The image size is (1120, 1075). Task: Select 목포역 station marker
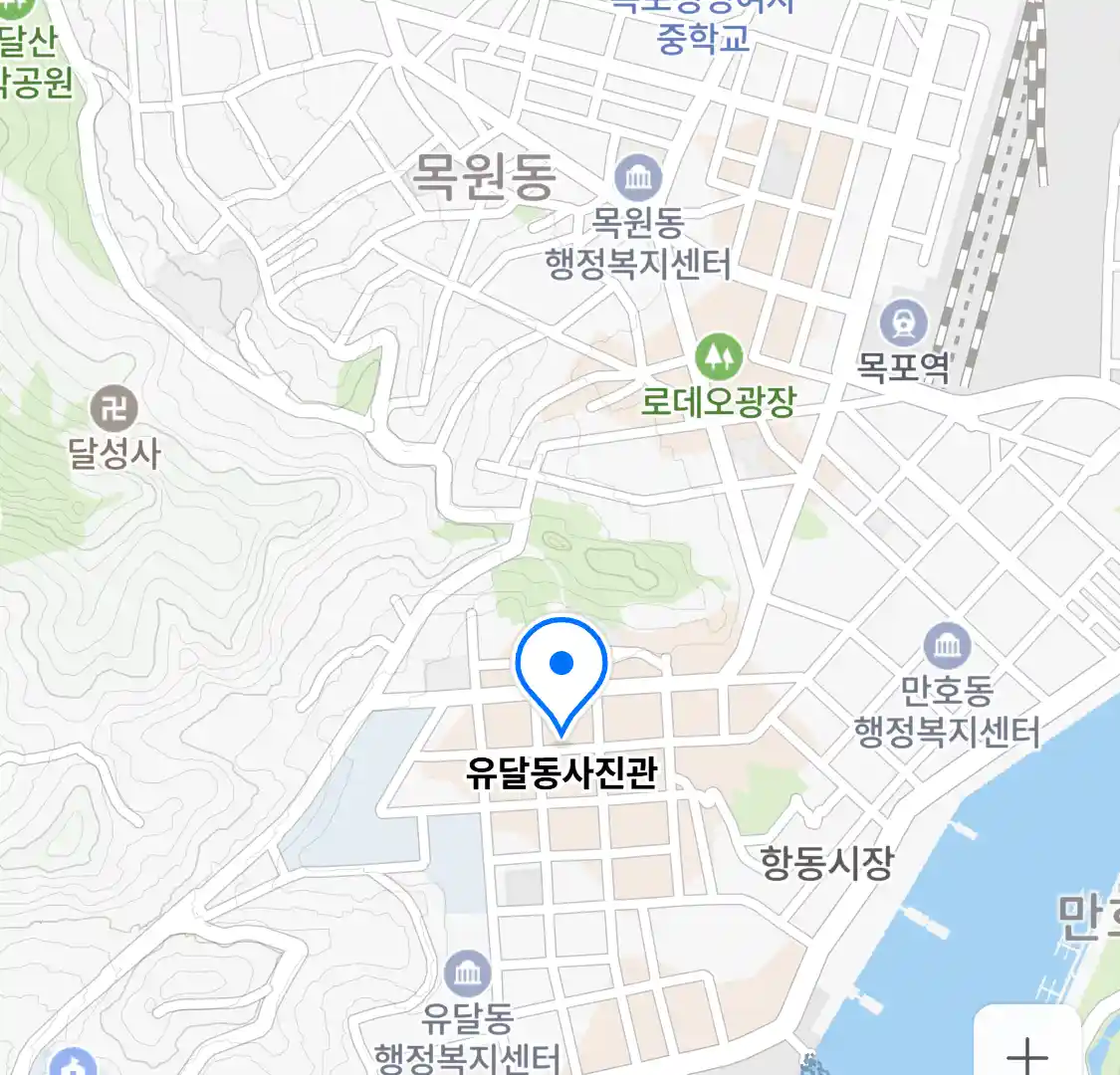[x=903, y=323]
